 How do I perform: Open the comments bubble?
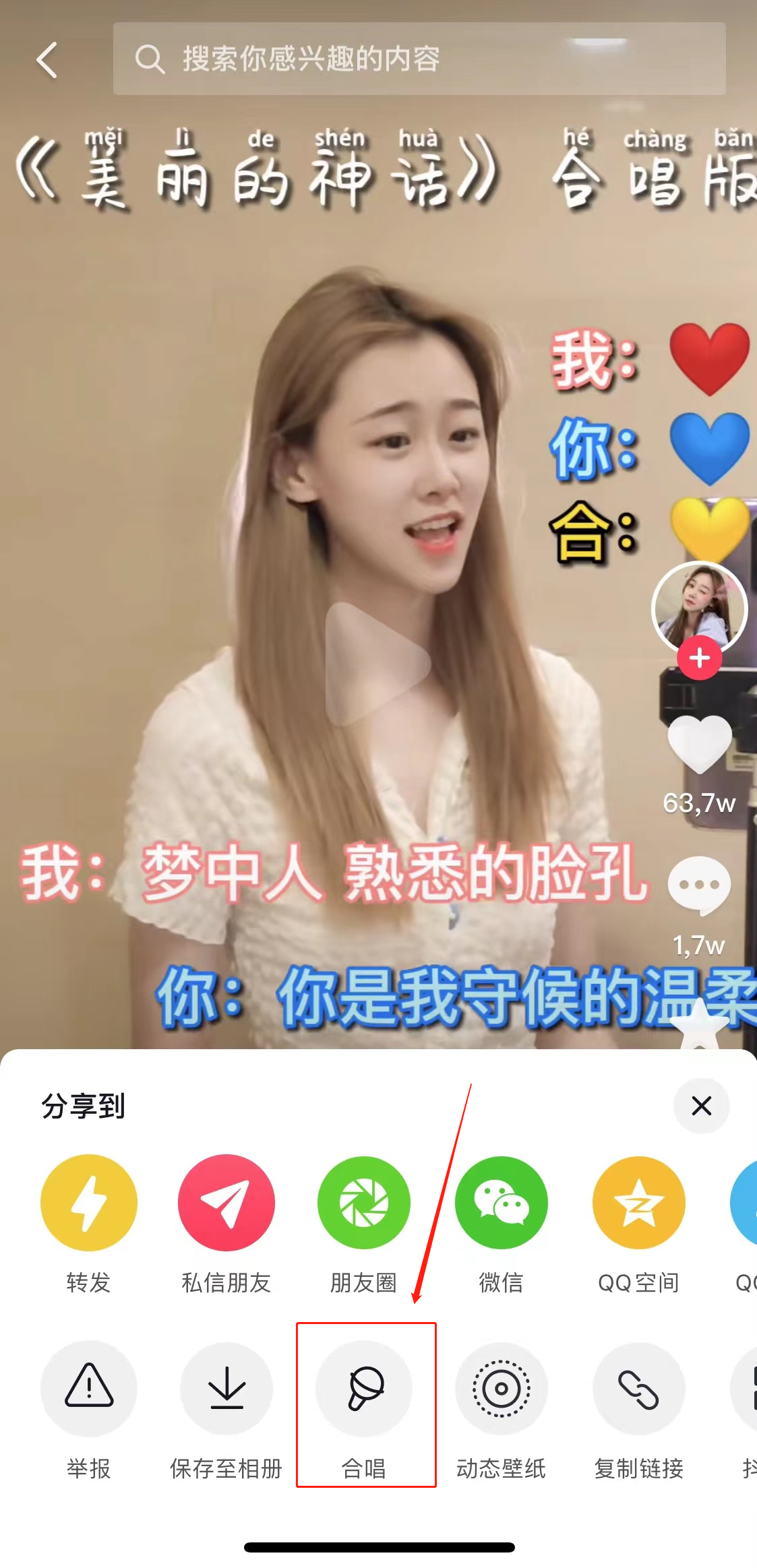(x=699, y=885)
